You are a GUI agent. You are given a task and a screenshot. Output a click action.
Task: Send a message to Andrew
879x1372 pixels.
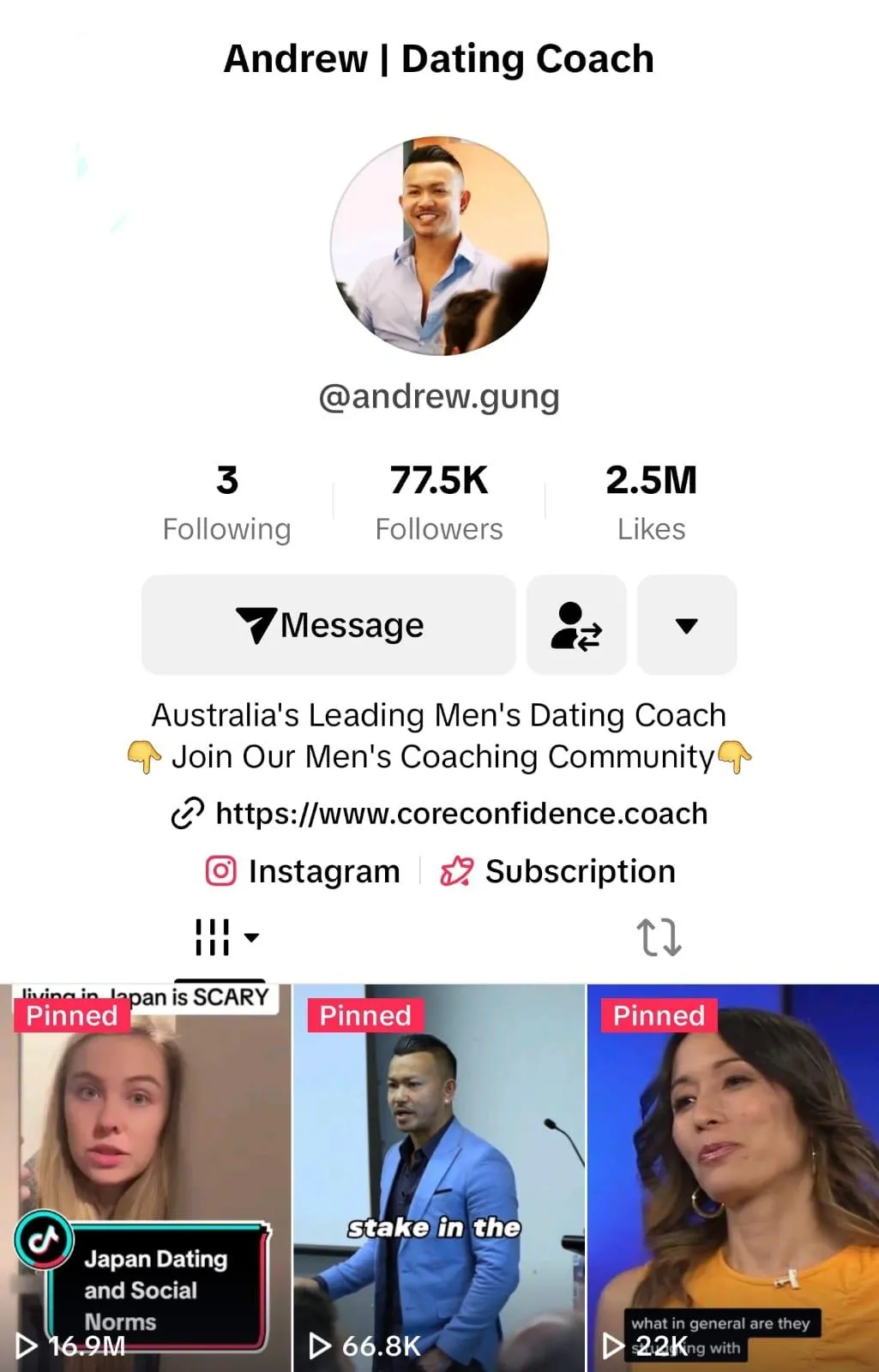328,625
